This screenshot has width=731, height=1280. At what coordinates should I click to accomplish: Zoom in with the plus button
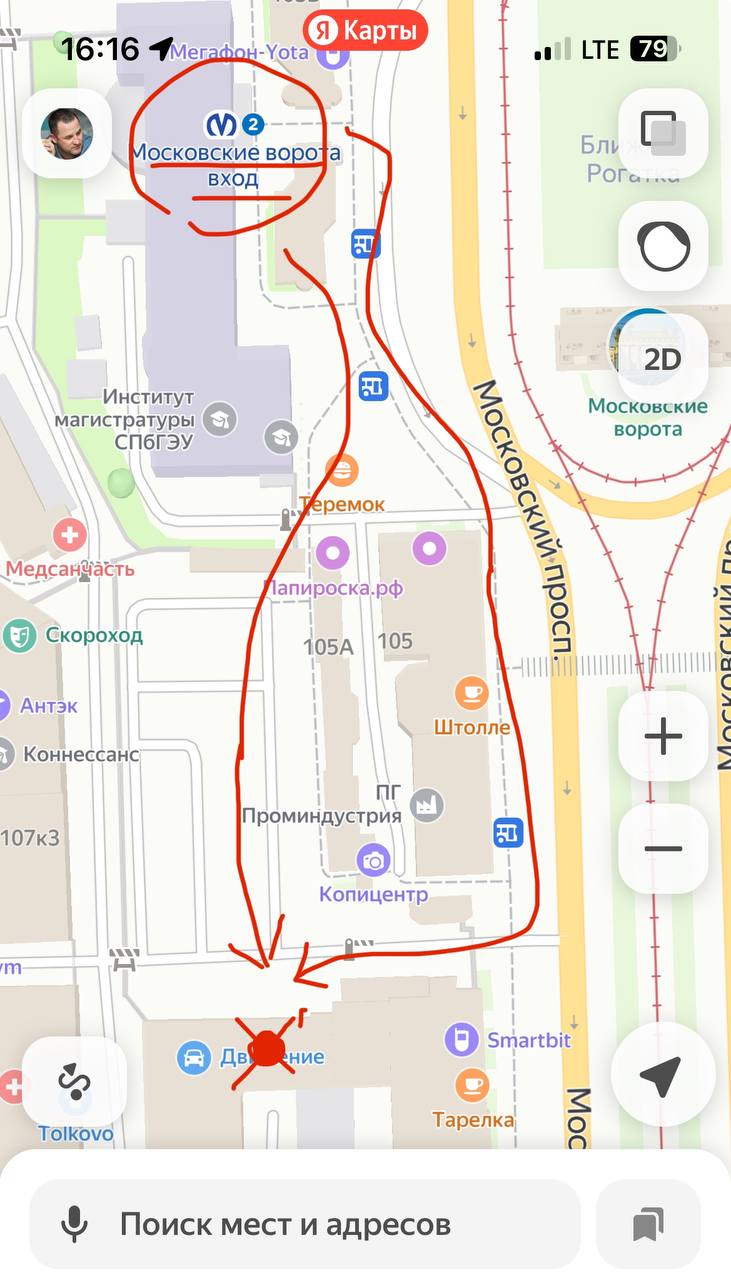[663, 737]
